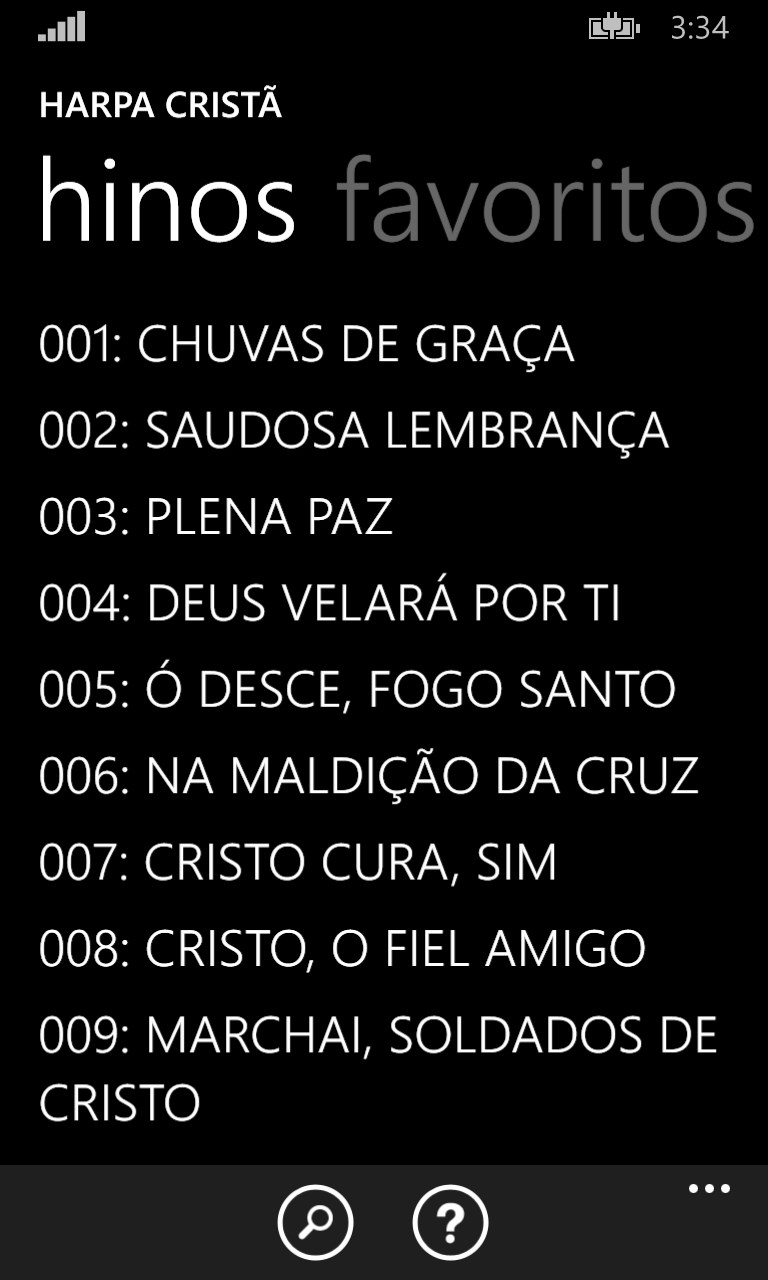View hymn 004: Deus Velará Por Ti
768x1280 pixels.
click(x=330, y=604)
